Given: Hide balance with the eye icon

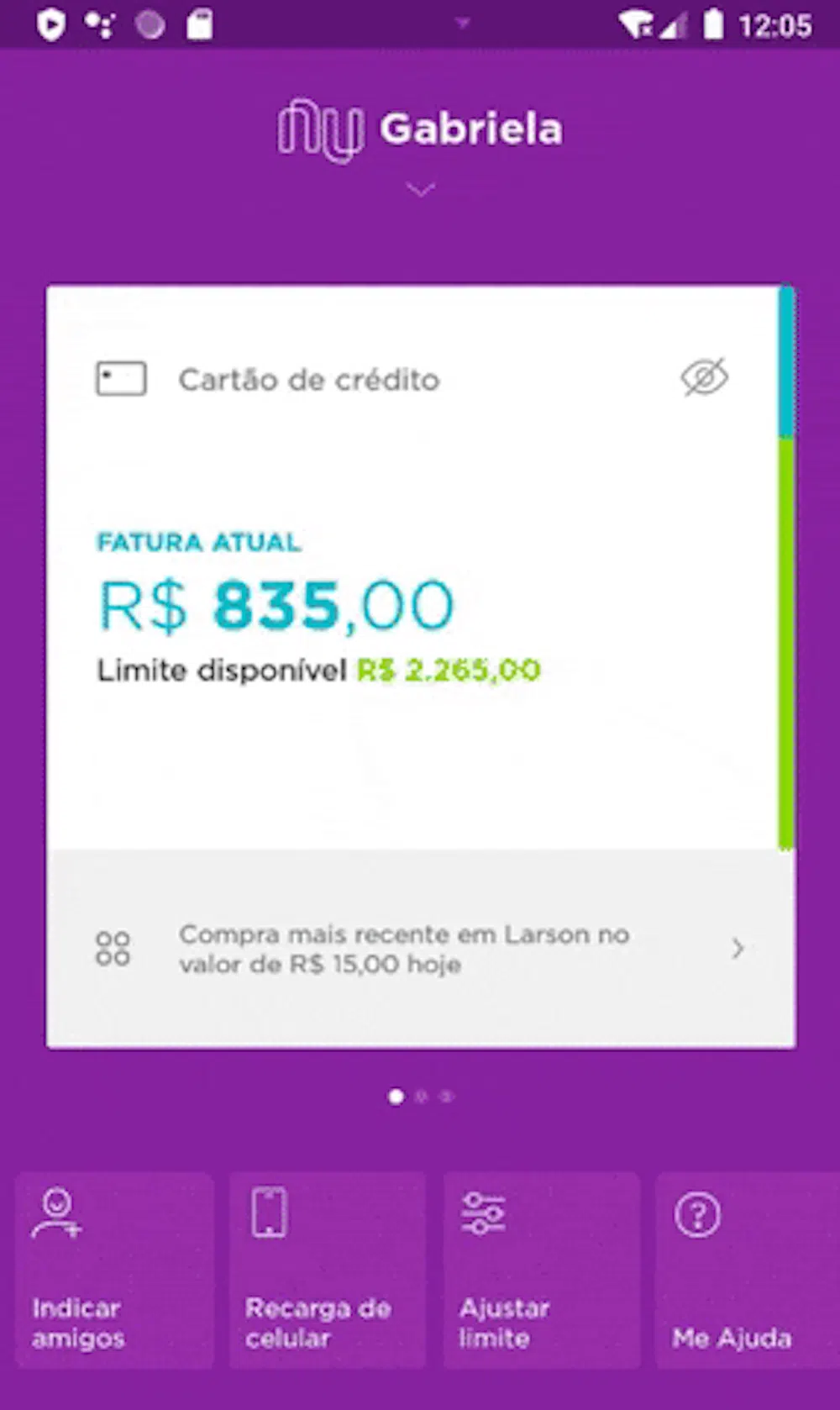Looking at the screenshot, I should coord(704,377).
